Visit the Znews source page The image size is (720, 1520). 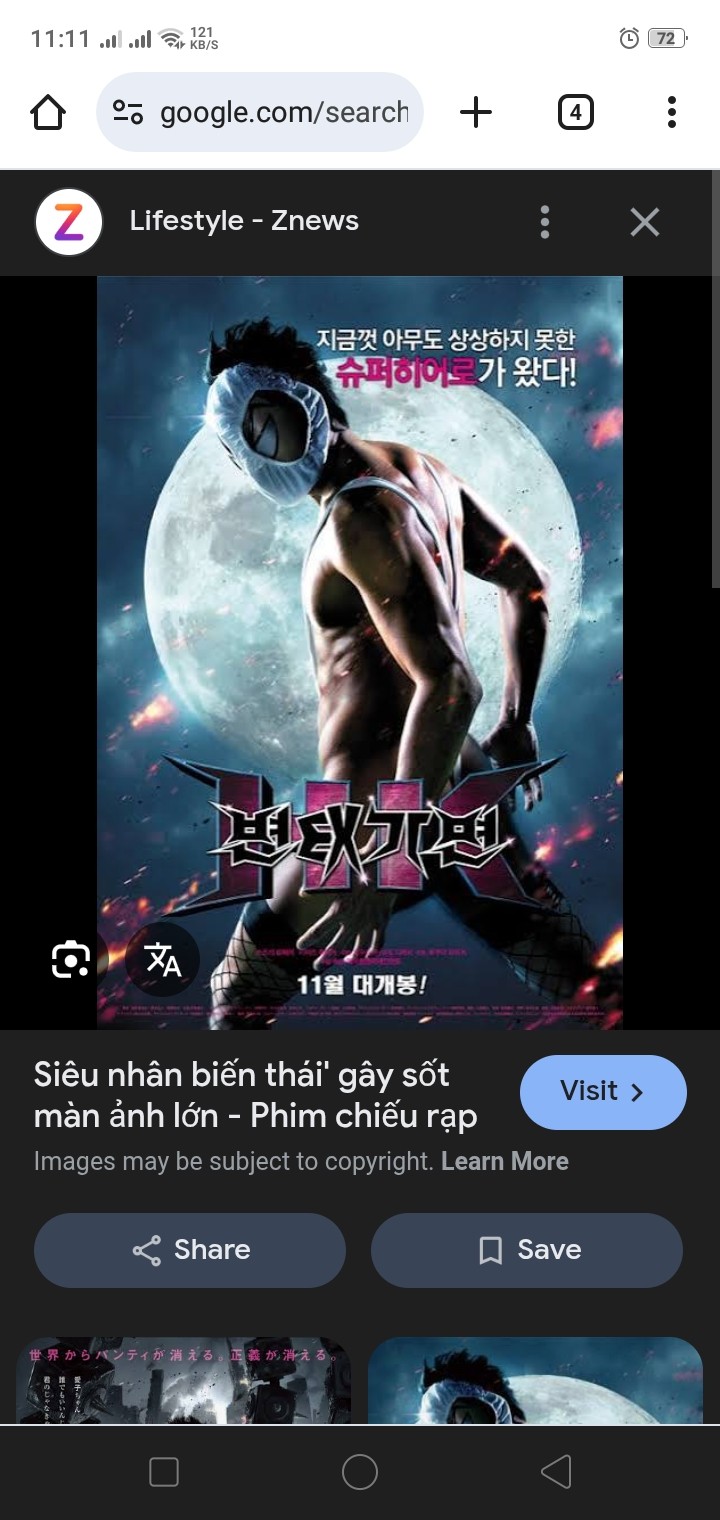point(603,1092)
